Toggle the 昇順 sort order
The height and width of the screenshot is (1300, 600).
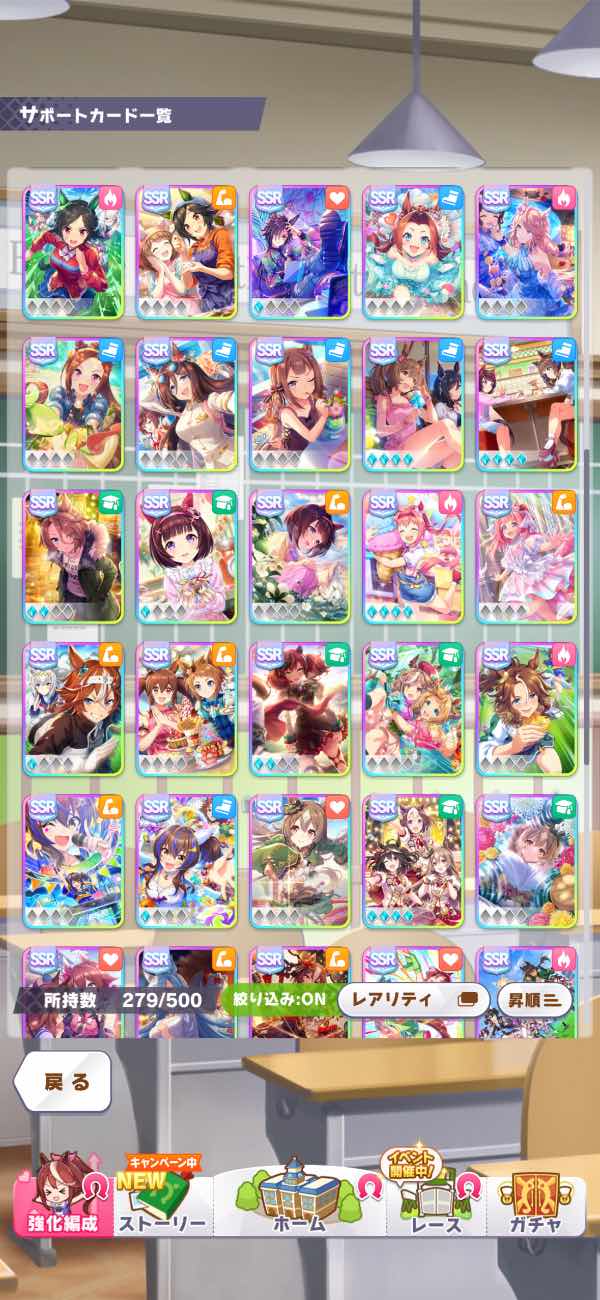534,1000
